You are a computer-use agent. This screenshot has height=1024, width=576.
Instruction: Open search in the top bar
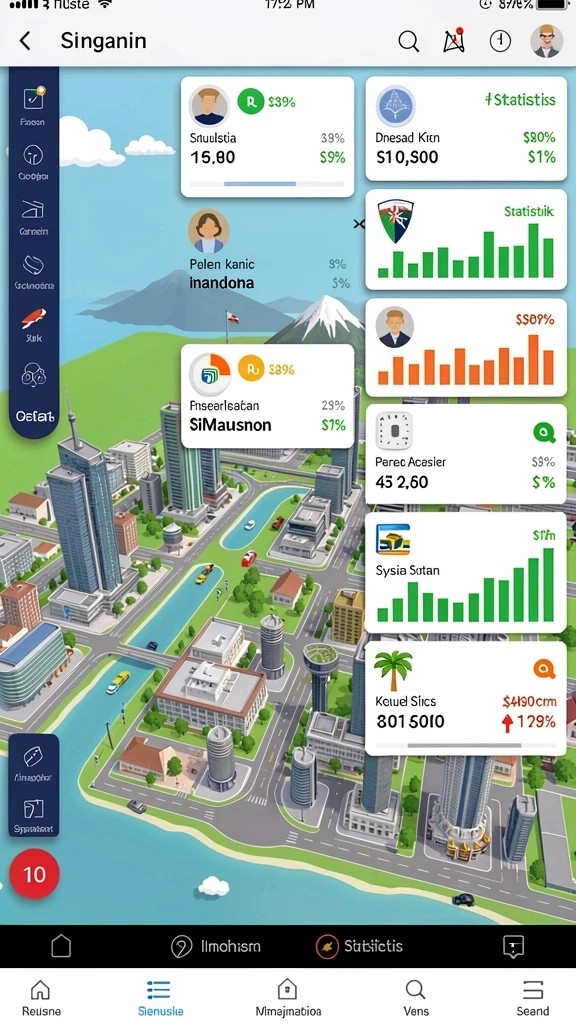408,41
